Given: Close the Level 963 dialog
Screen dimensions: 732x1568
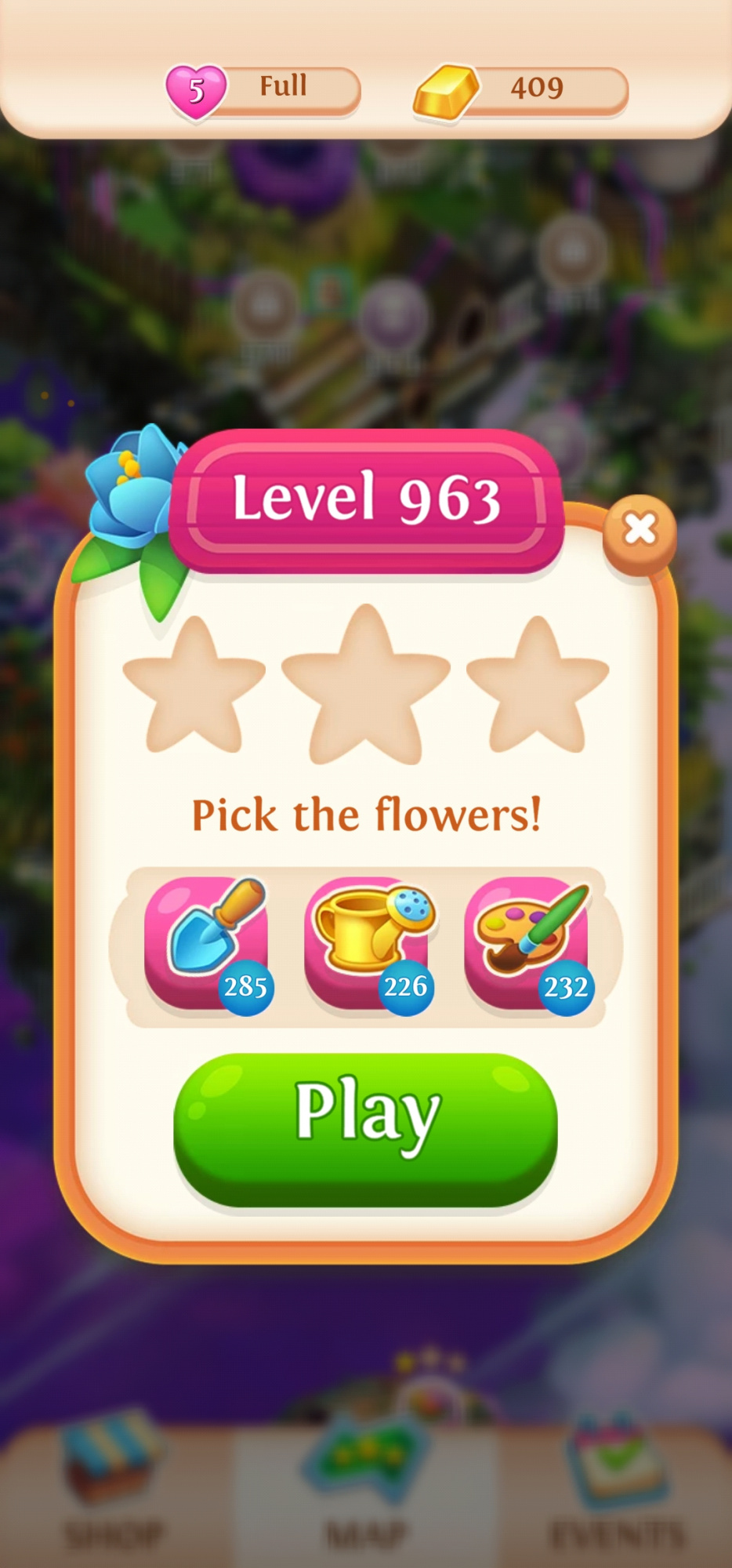Looking at the screenshot, I should tap(640, 532).
